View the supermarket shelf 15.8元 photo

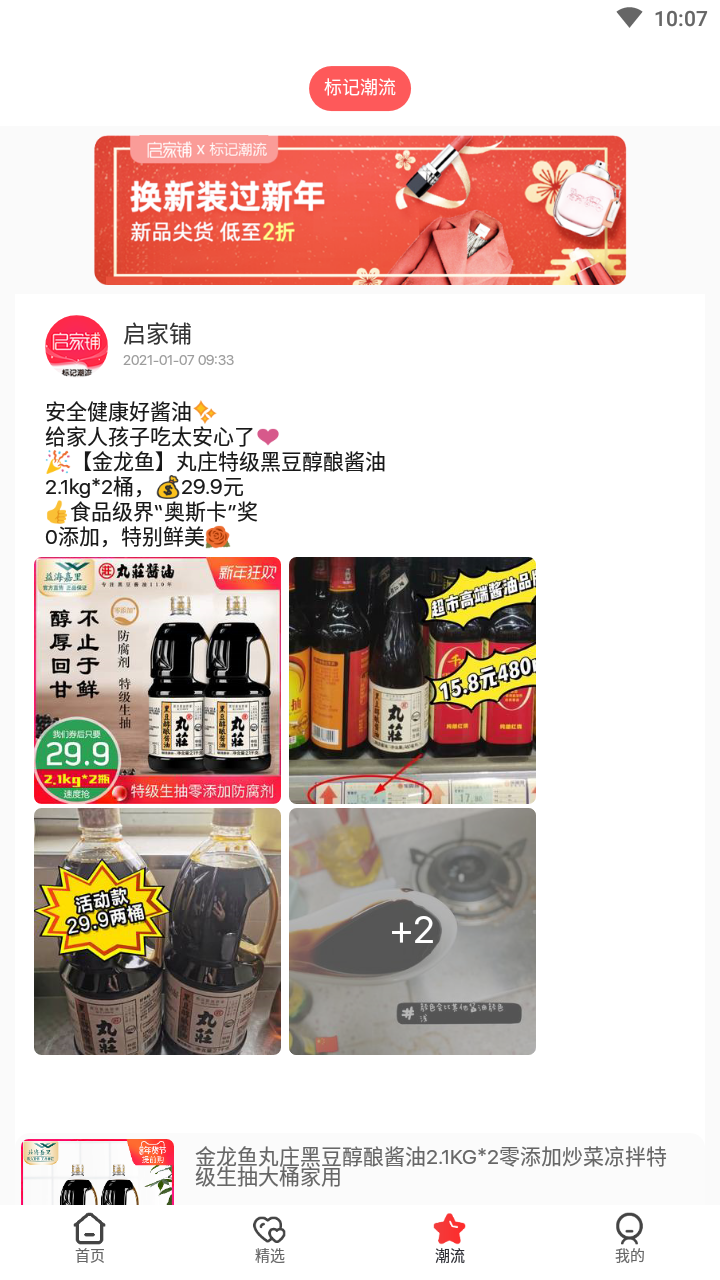point(412,680)
